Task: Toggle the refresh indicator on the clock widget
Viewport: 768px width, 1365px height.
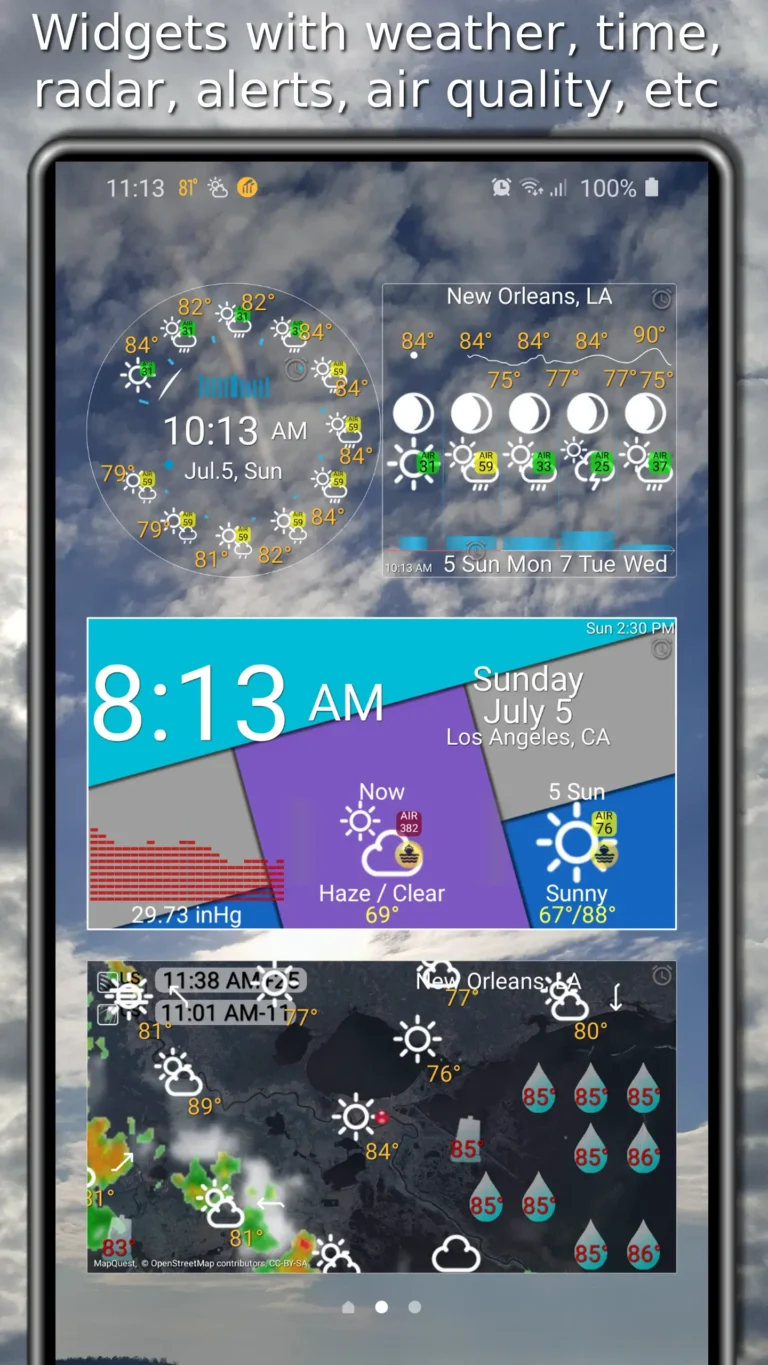Action: point(660,650)
